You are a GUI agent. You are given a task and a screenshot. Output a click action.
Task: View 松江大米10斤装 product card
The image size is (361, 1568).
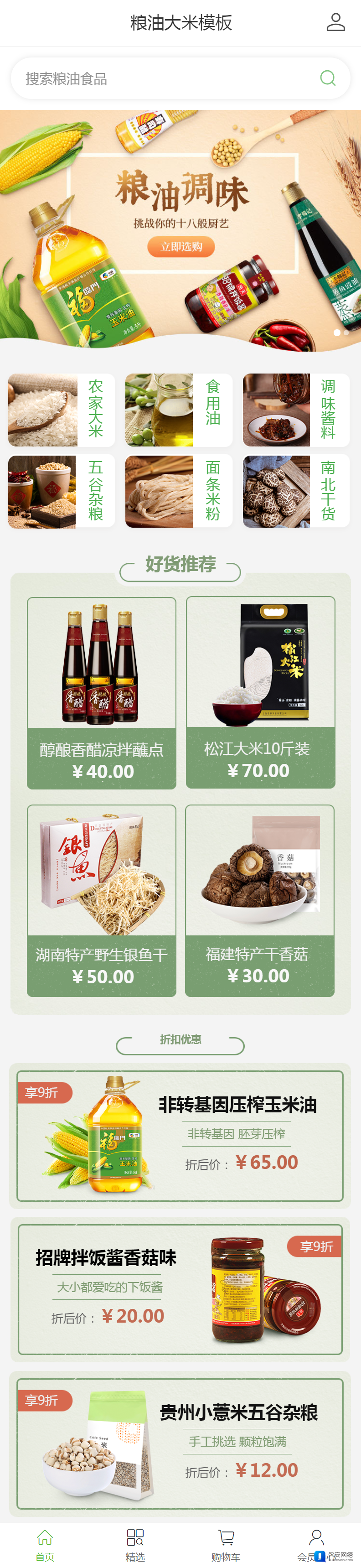click(x=261, y=692)
